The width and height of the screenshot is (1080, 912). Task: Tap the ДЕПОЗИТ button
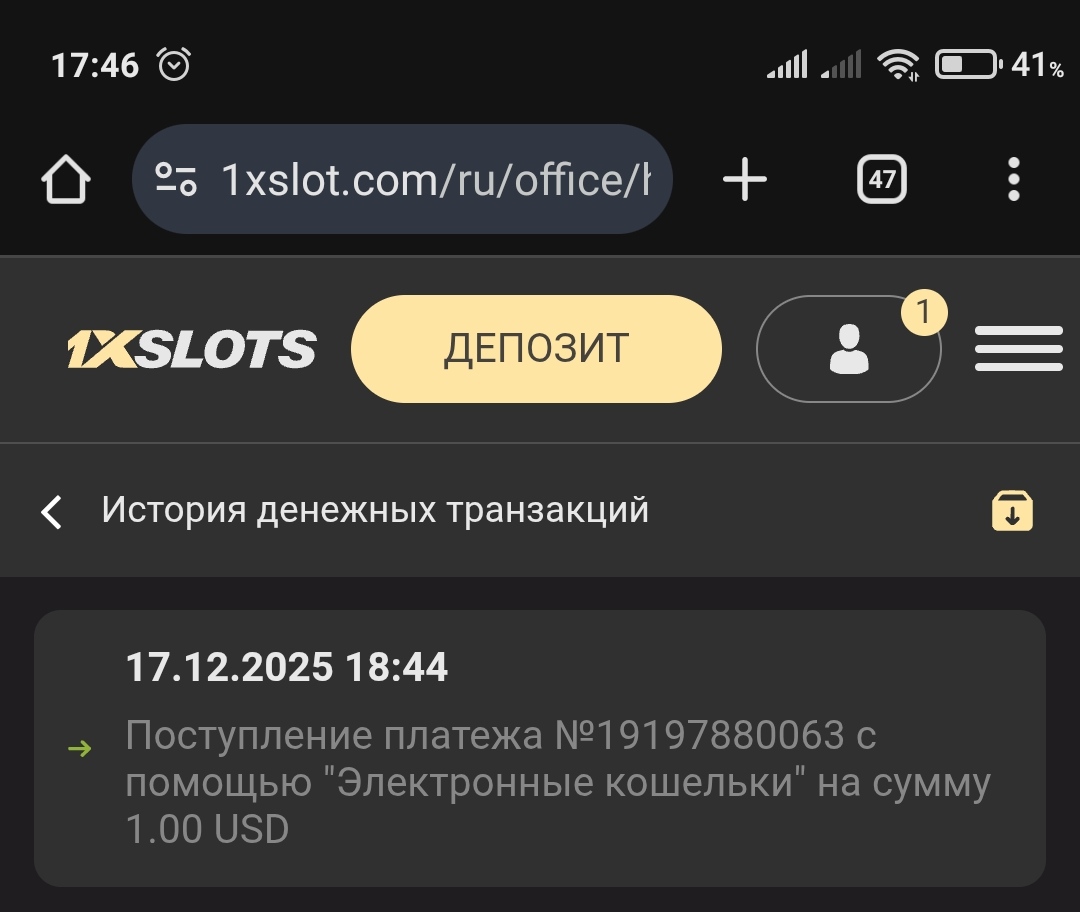tap(536, 349)
